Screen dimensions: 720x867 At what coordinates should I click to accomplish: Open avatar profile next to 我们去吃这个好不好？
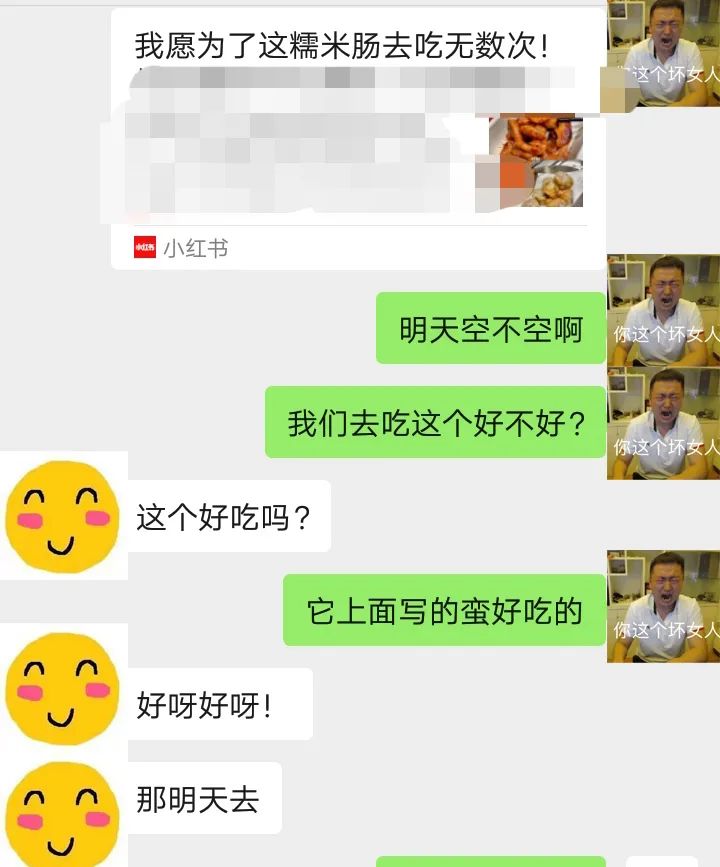pos(663,423)
